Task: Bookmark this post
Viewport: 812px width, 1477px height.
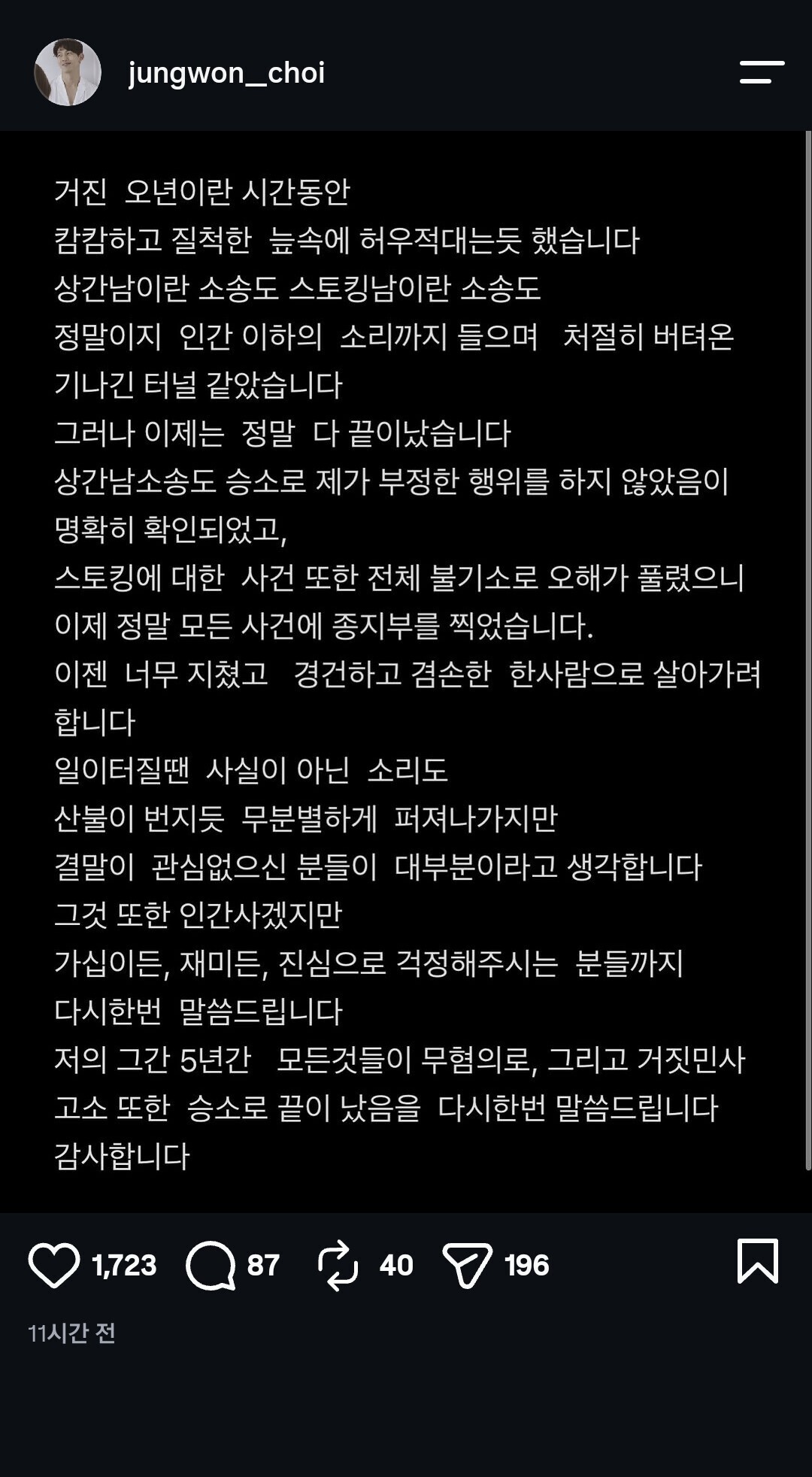Action: [x=757, y=1261]
